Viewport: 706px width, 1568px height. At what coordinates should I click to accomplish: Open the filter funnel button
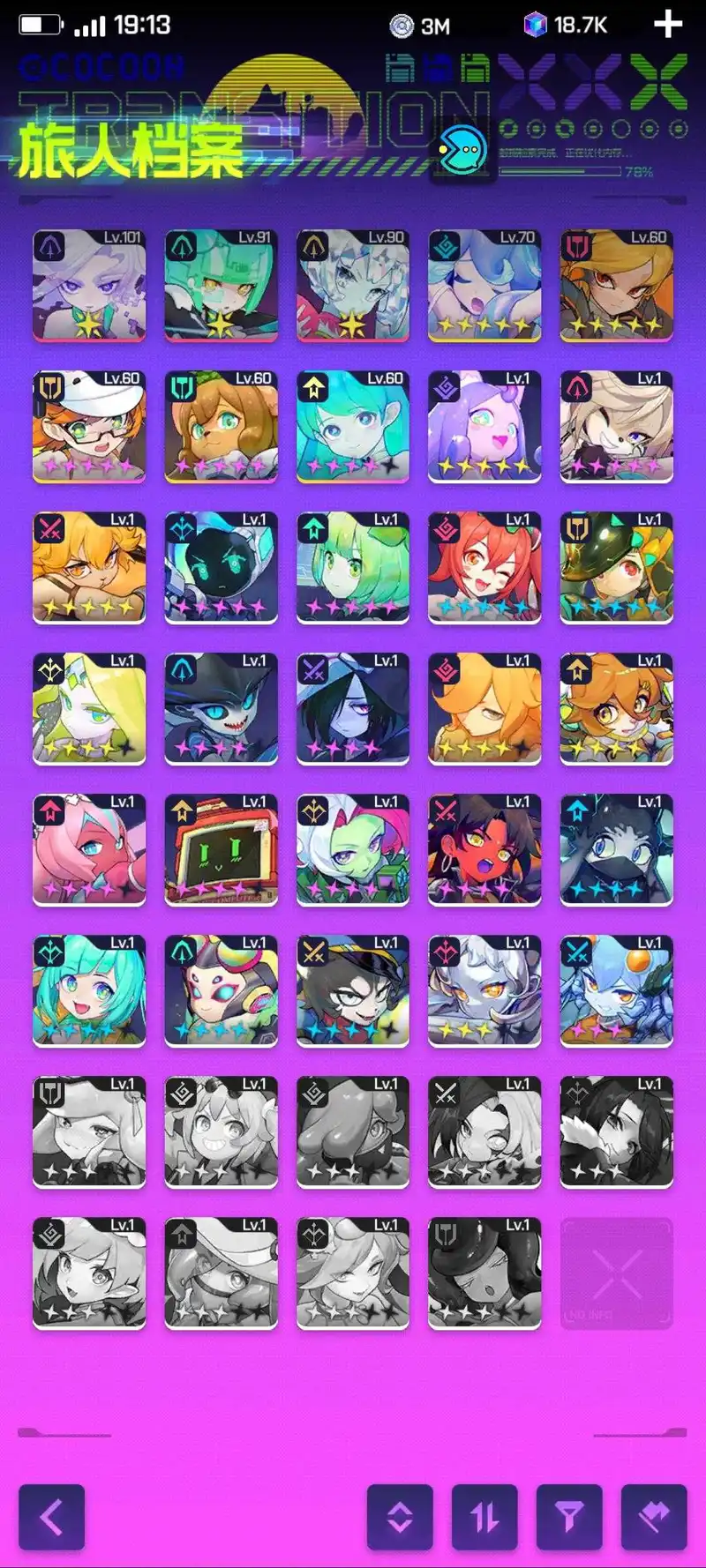569,1517
